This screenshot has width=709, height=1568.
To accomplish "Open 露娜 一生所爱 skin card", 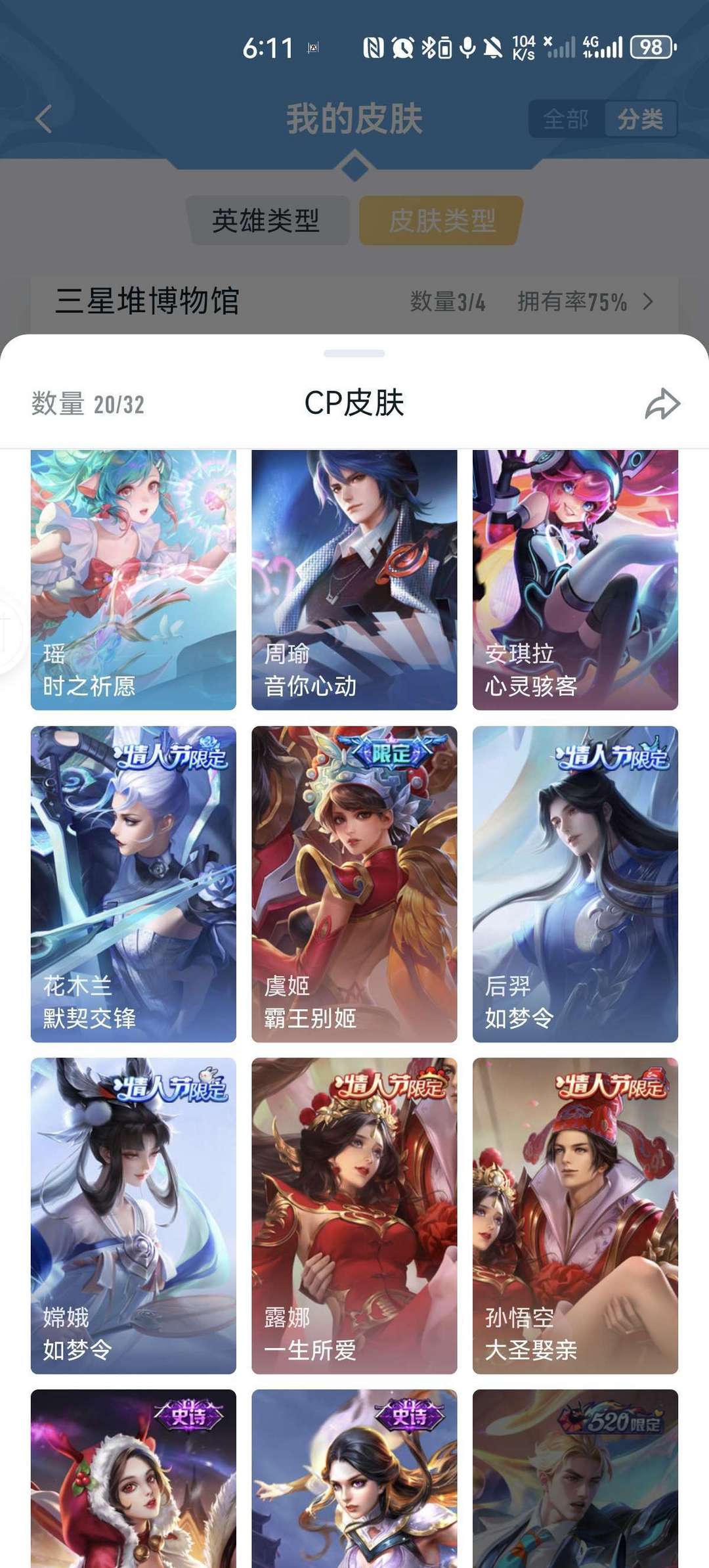I will pos(354,1215).
